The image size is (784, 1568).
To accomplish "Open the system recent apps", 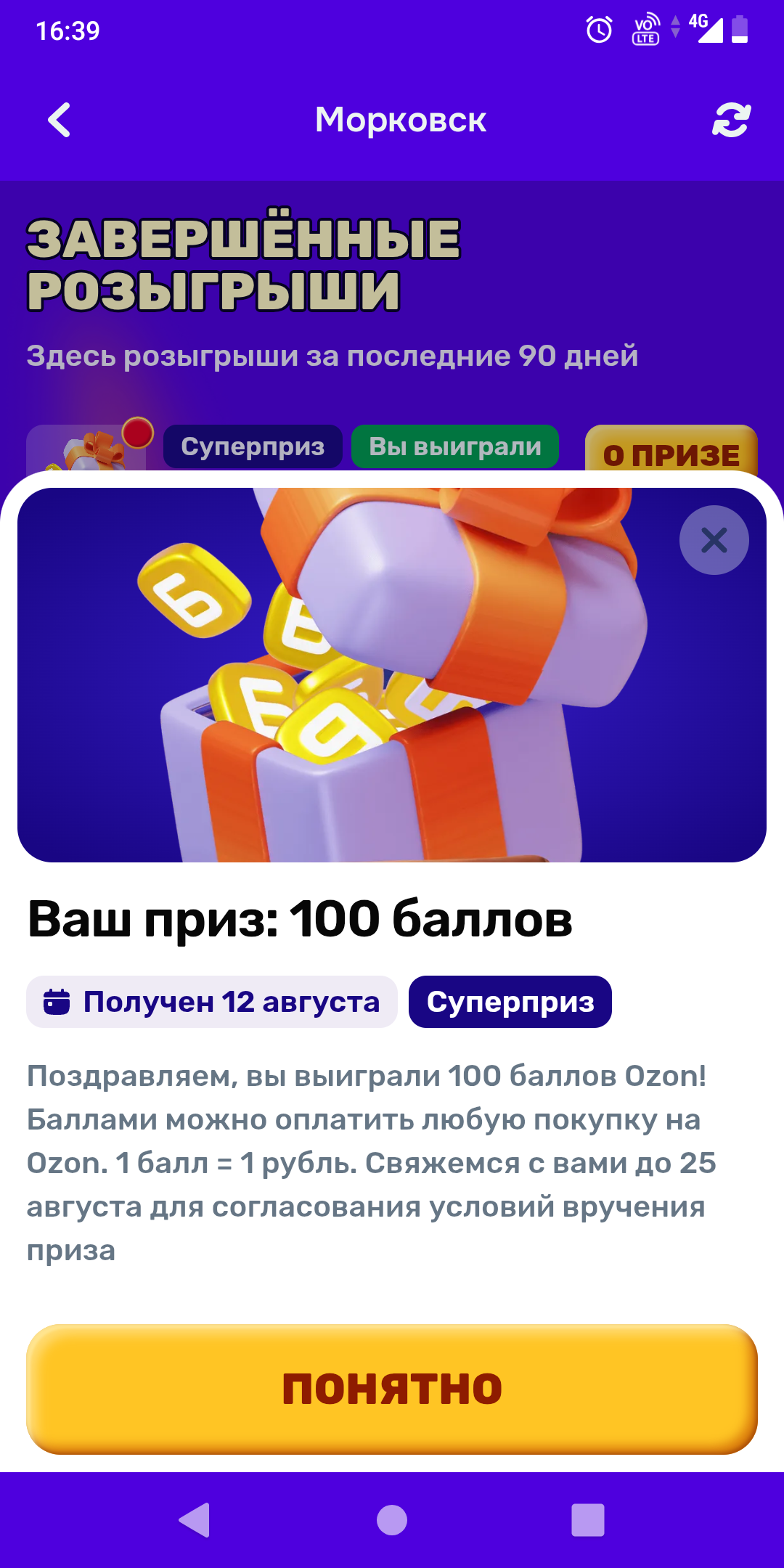I will (588, 1520).
